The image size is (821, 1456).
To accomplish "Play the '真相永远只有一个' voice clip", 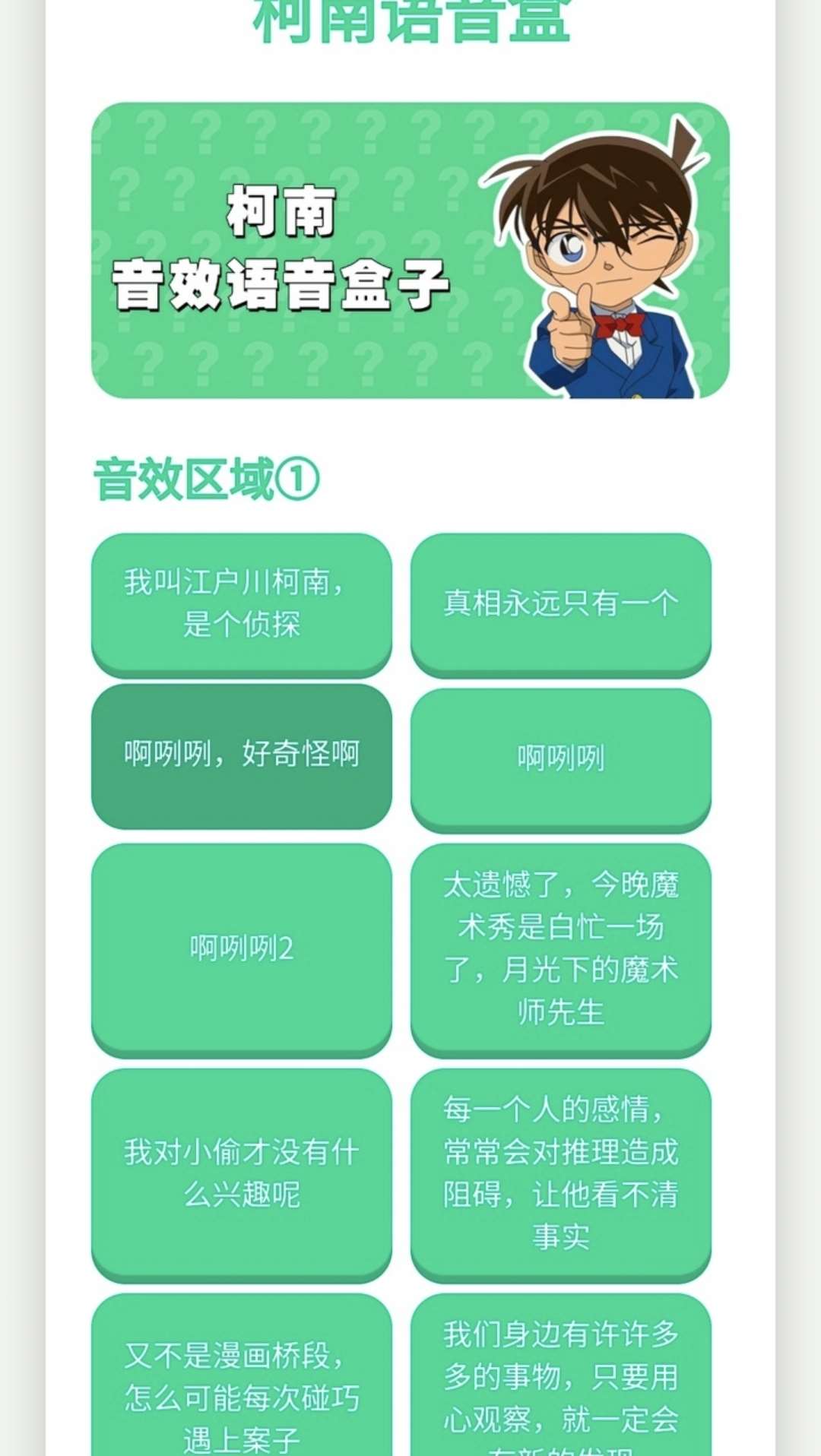I will tap(560, 603).
